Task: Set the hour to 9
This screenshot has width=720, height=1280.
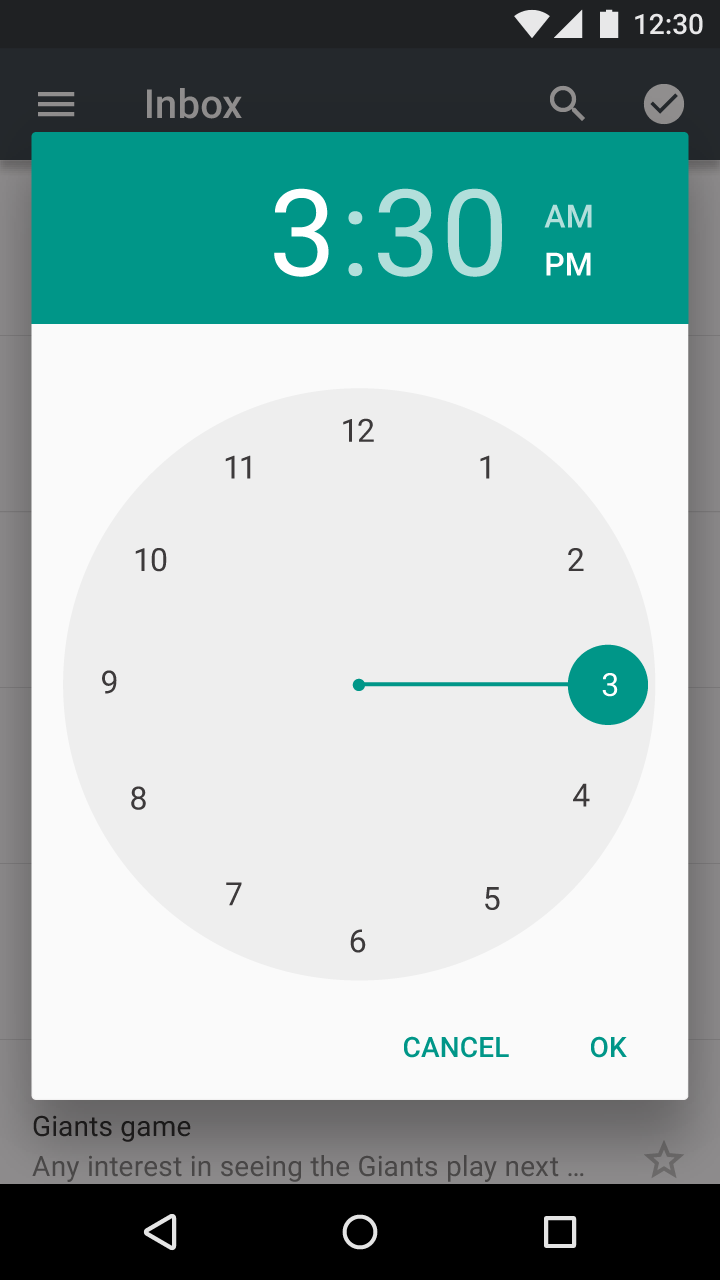Action: [110, 683]
